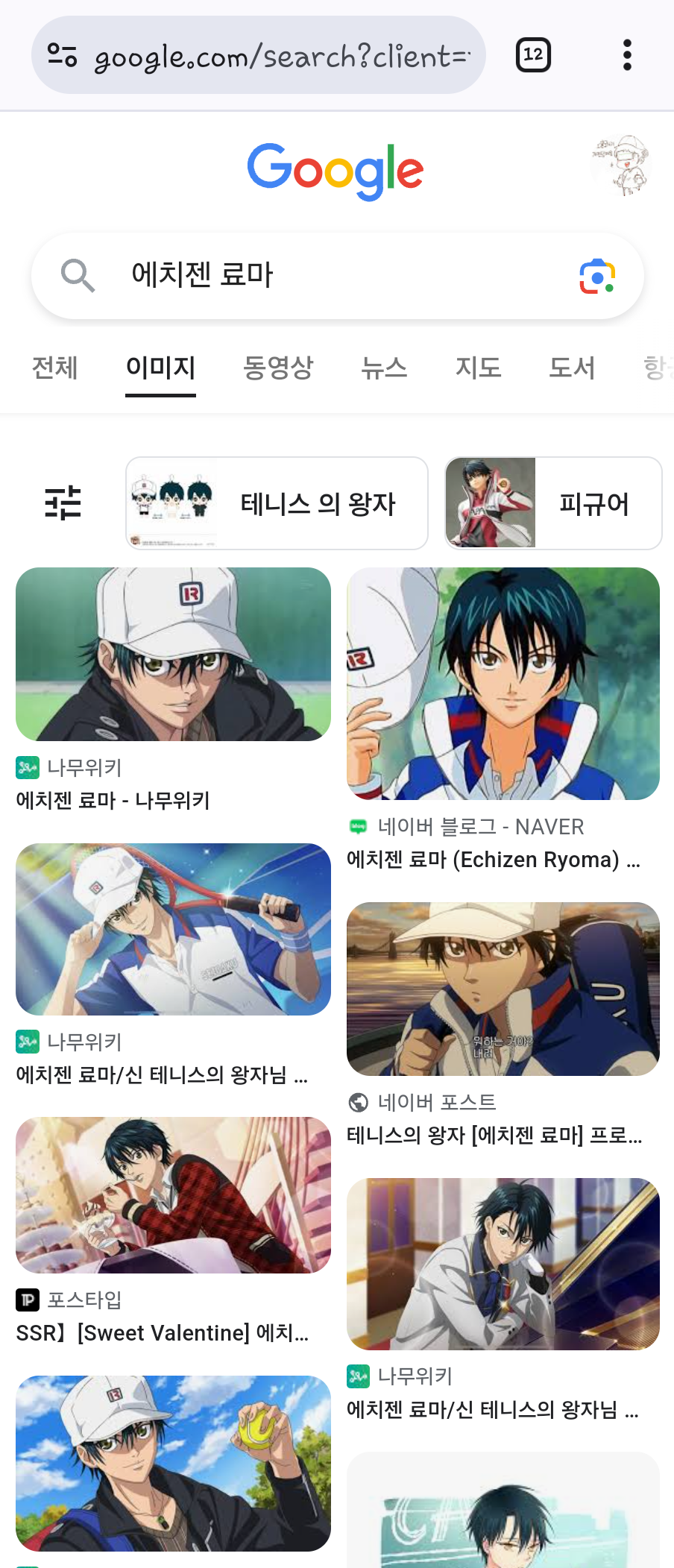This screenshot has width=674, height=1568.
Task: Select the 테니스 의 왕자 chip
Action: pos(277,503)
